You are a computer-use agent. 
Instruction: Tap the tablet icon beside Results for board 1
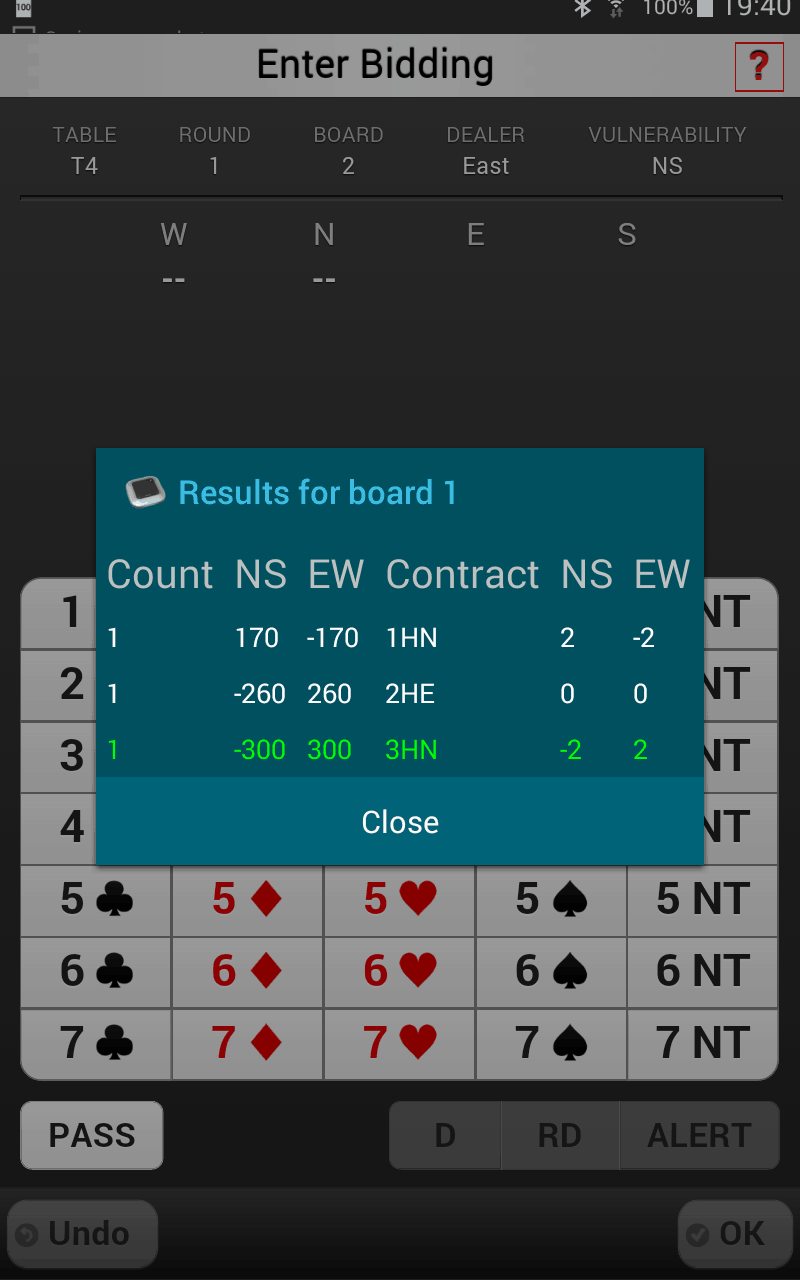pos(144,491)
